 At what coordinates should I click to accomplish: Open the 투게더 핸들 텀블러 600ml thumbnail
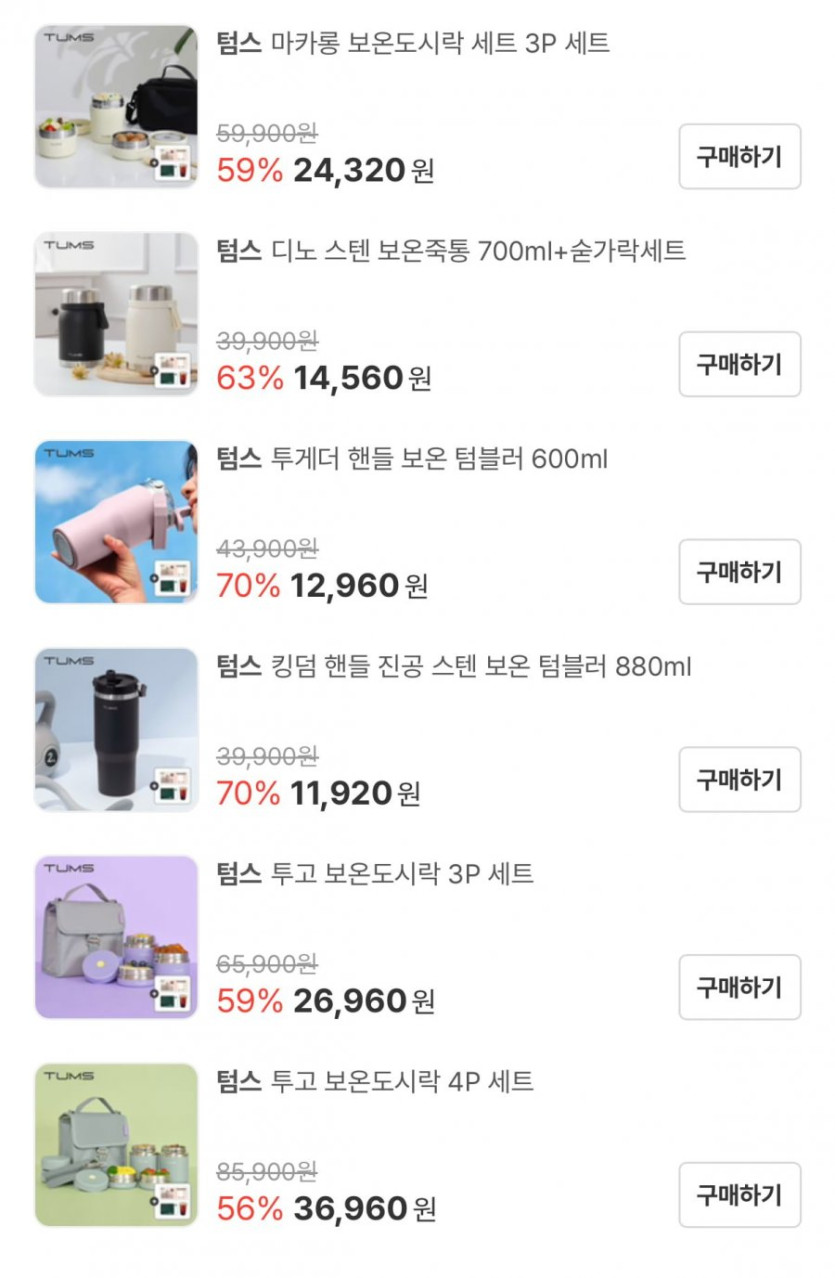point(116,522)
